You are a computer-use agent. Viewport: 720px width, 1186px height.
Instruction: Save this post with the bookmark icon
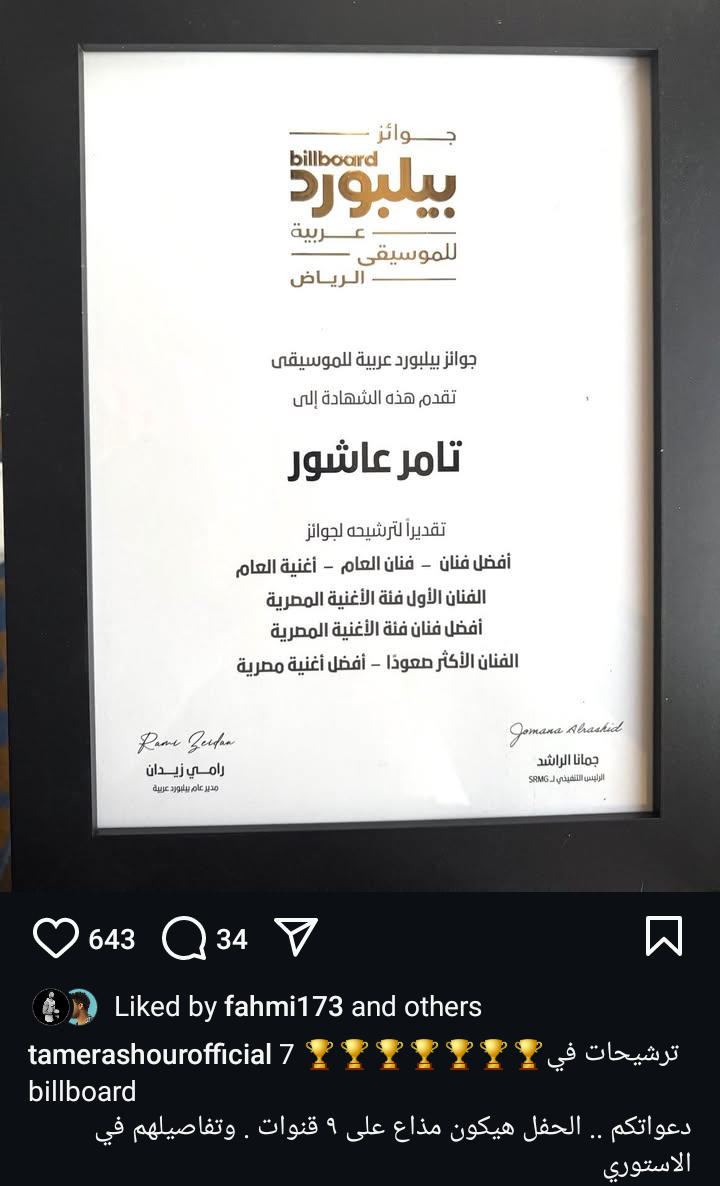[664, 937]
